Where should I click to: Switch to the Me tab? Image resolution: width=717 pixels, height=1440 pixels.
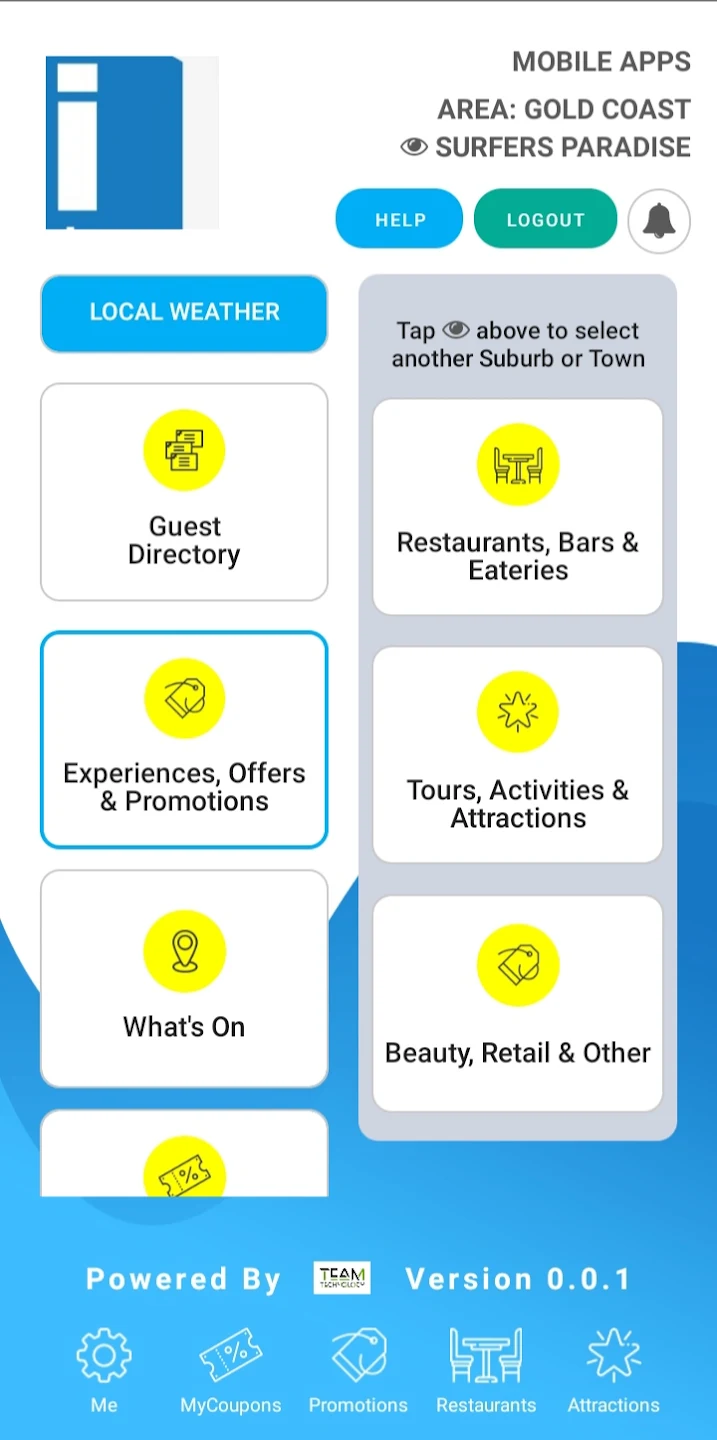[x=104, y=1370]
